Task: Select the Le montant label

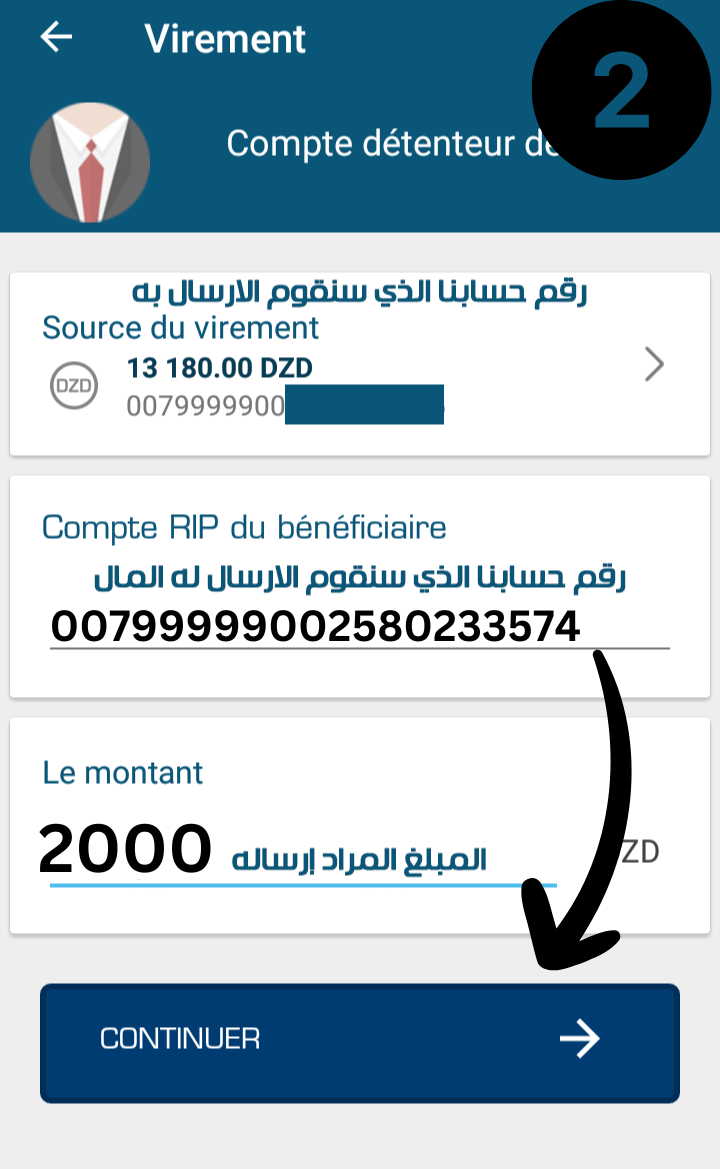Action: point(122,772)
